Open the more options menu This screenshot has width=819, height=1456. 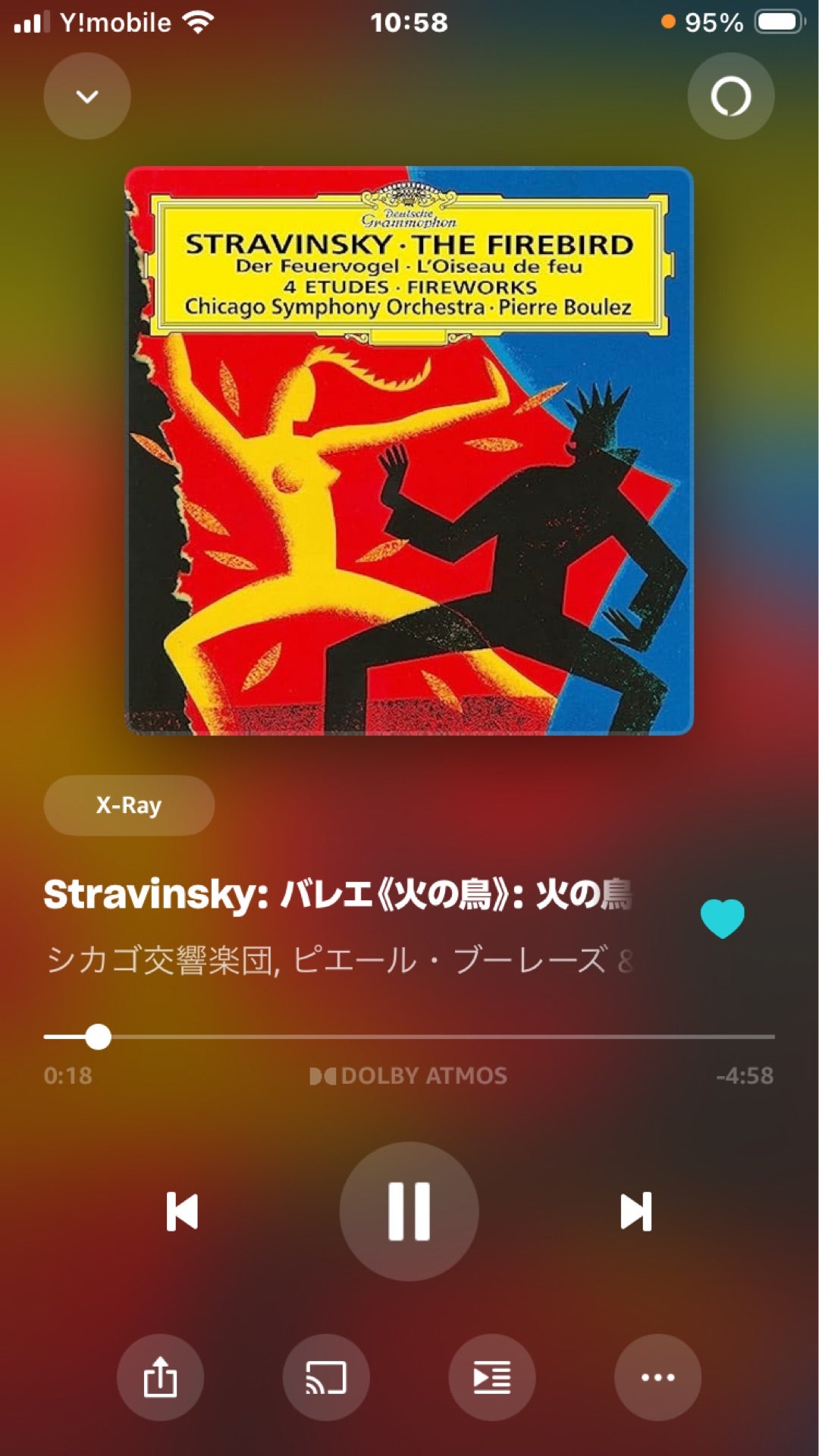click(658, 1378)
